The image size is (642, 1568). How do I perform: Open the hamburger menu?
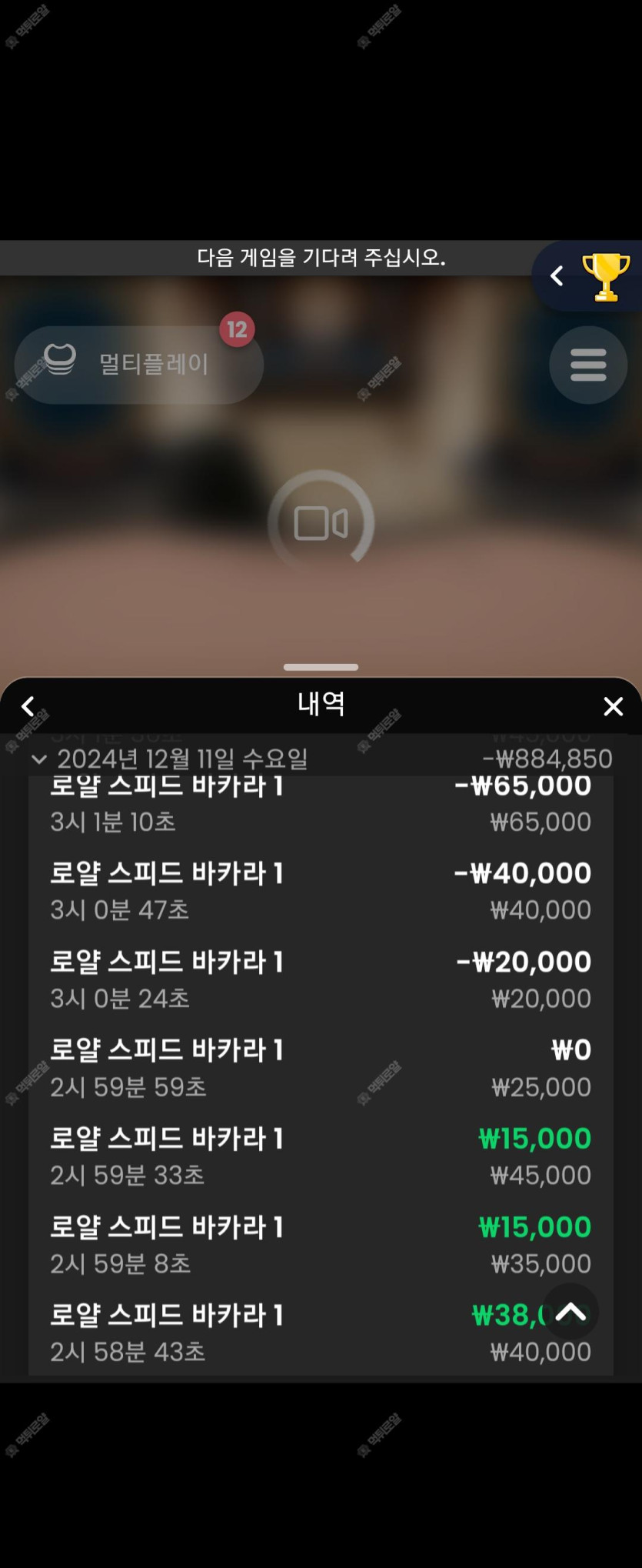[x=588, y=365]
